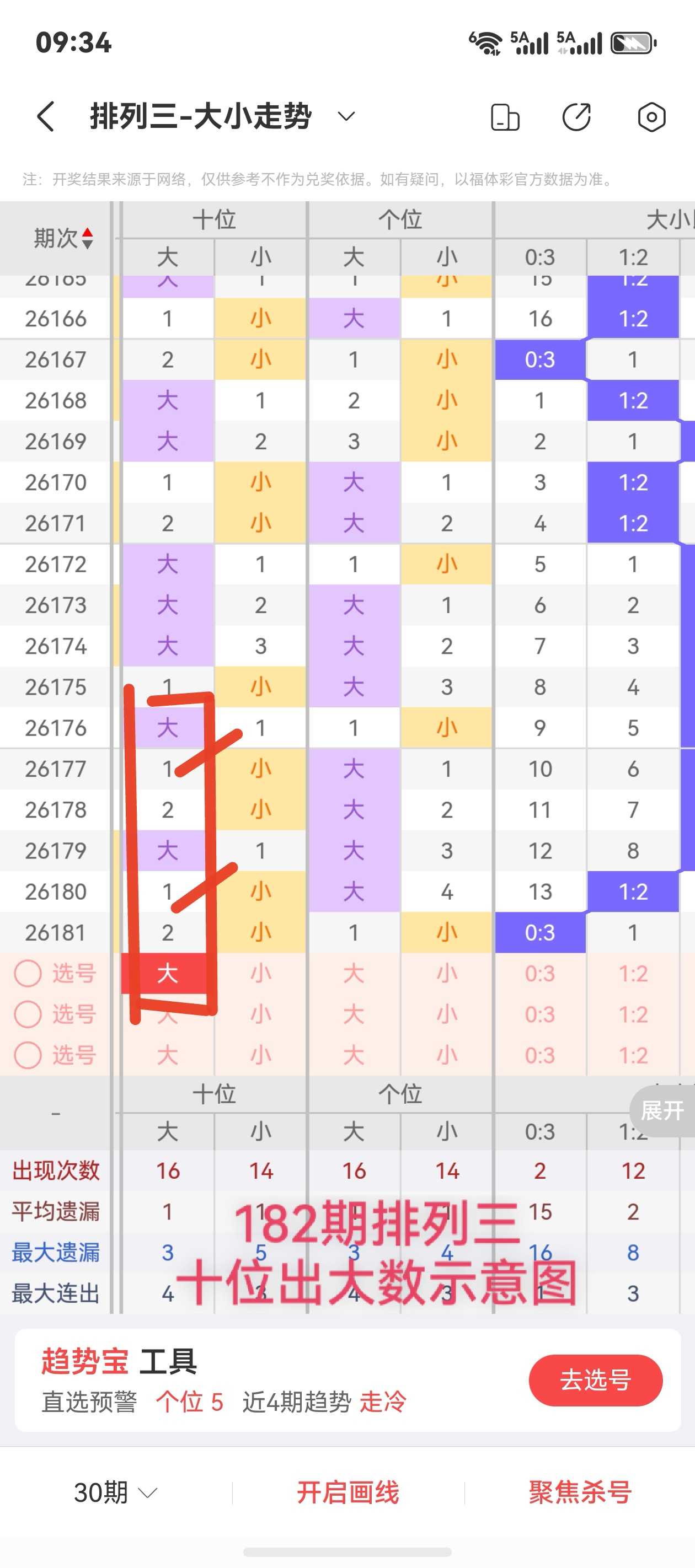Pick 0:3 ratio in first prediction row
The height and width of the screenshot is (1568, 695).
tap(541, 973)
